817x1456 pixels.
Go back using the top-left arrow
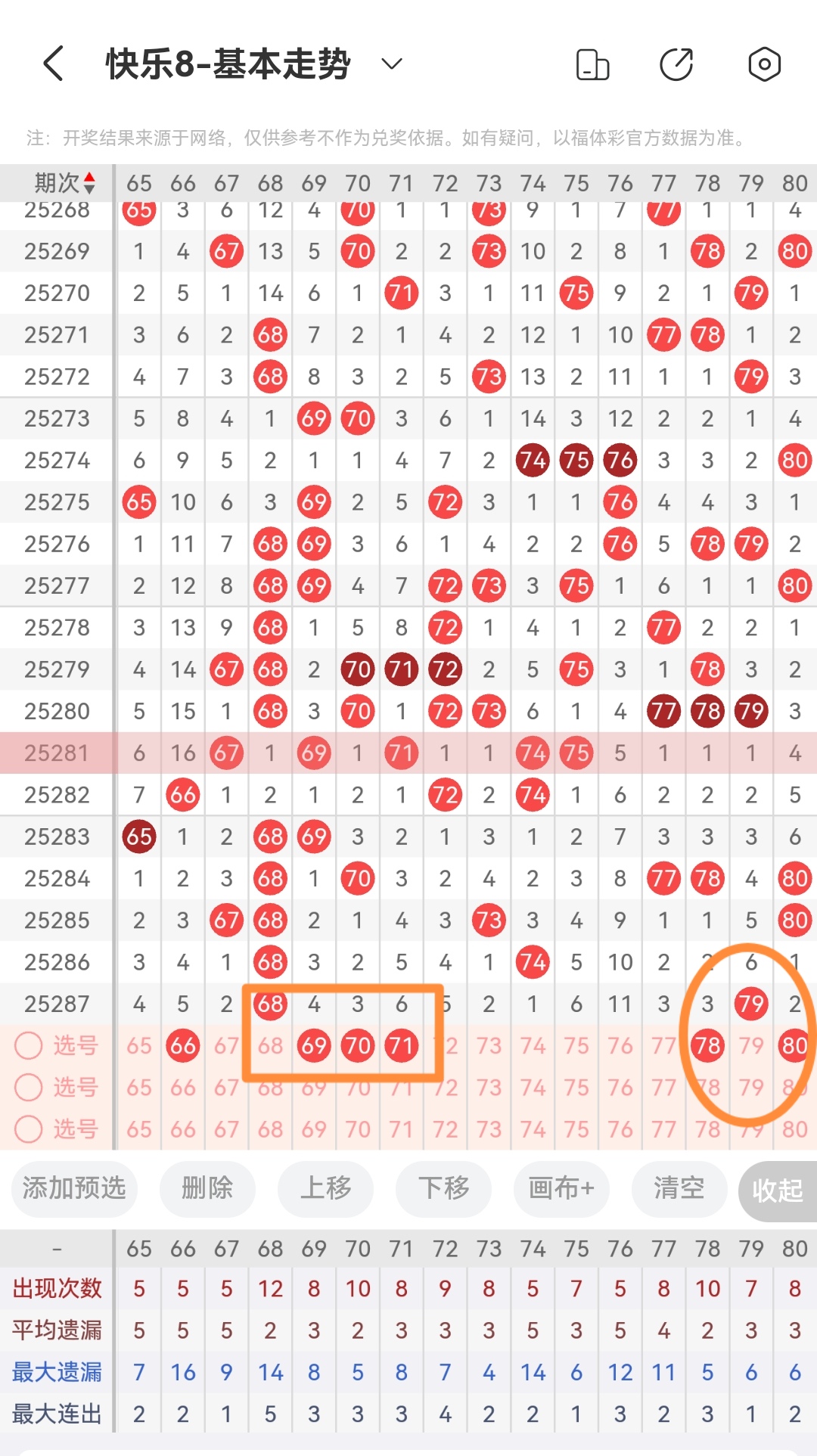pos(53,64)
